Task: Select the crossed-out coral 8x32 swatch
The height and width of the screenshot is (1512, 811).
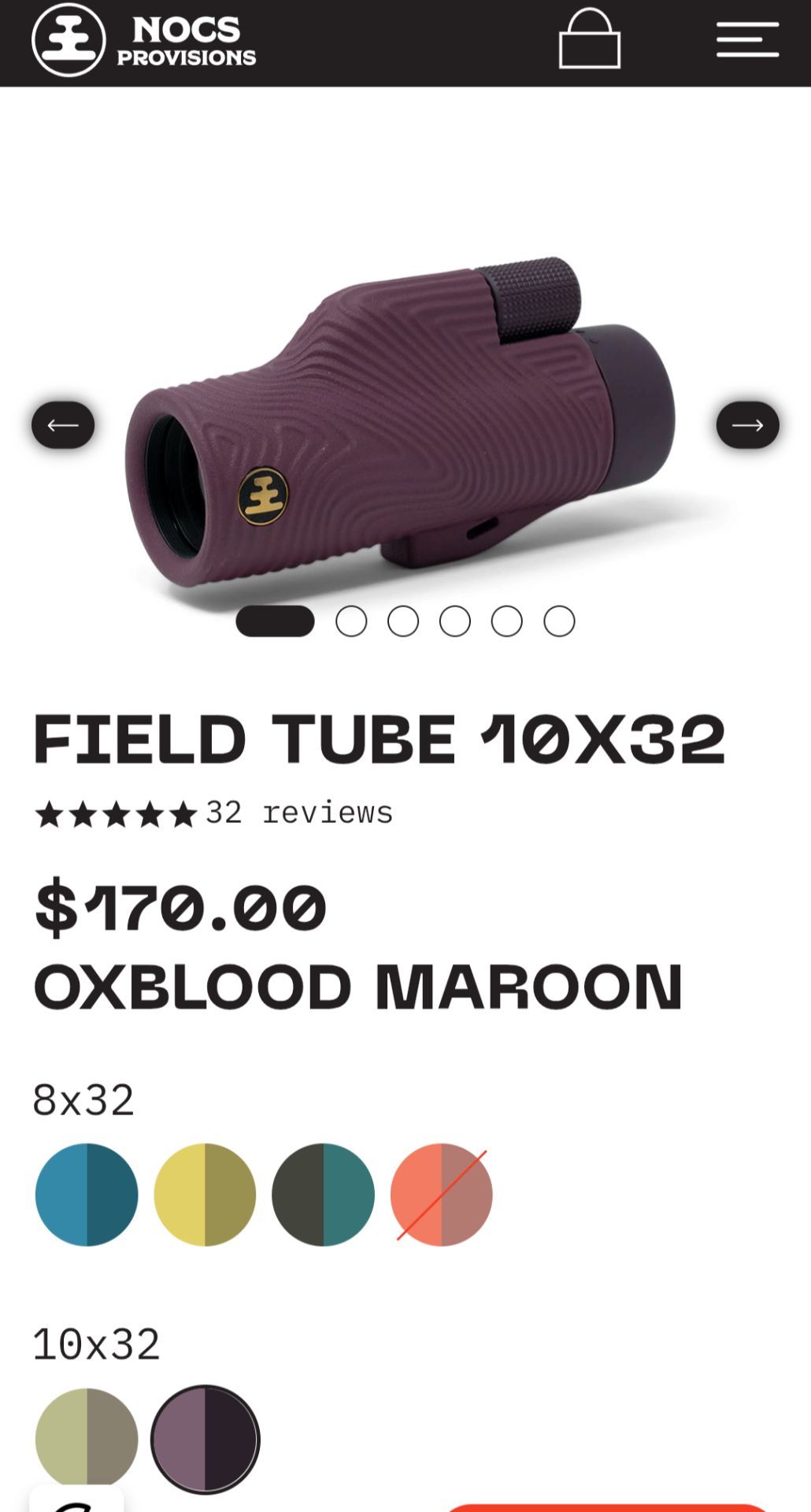Action: 442,1195
